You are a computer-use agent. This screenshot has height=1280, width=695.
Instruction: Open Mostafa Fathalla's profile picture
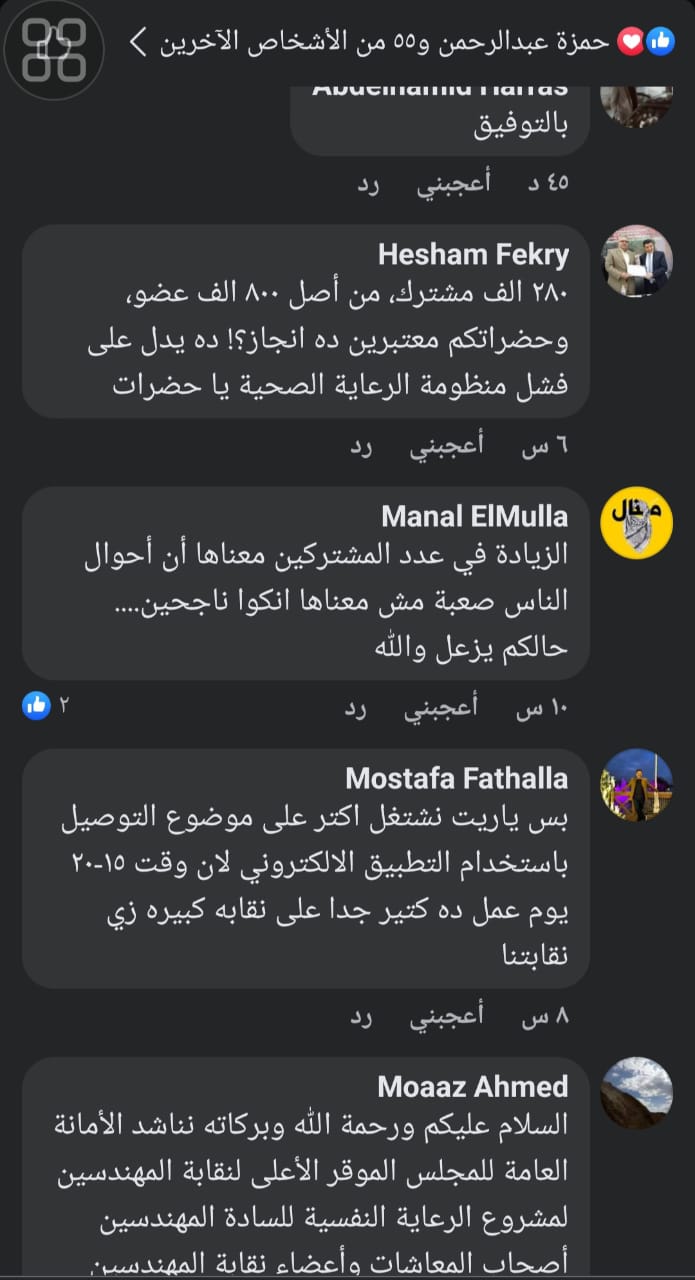pos(636,785)
